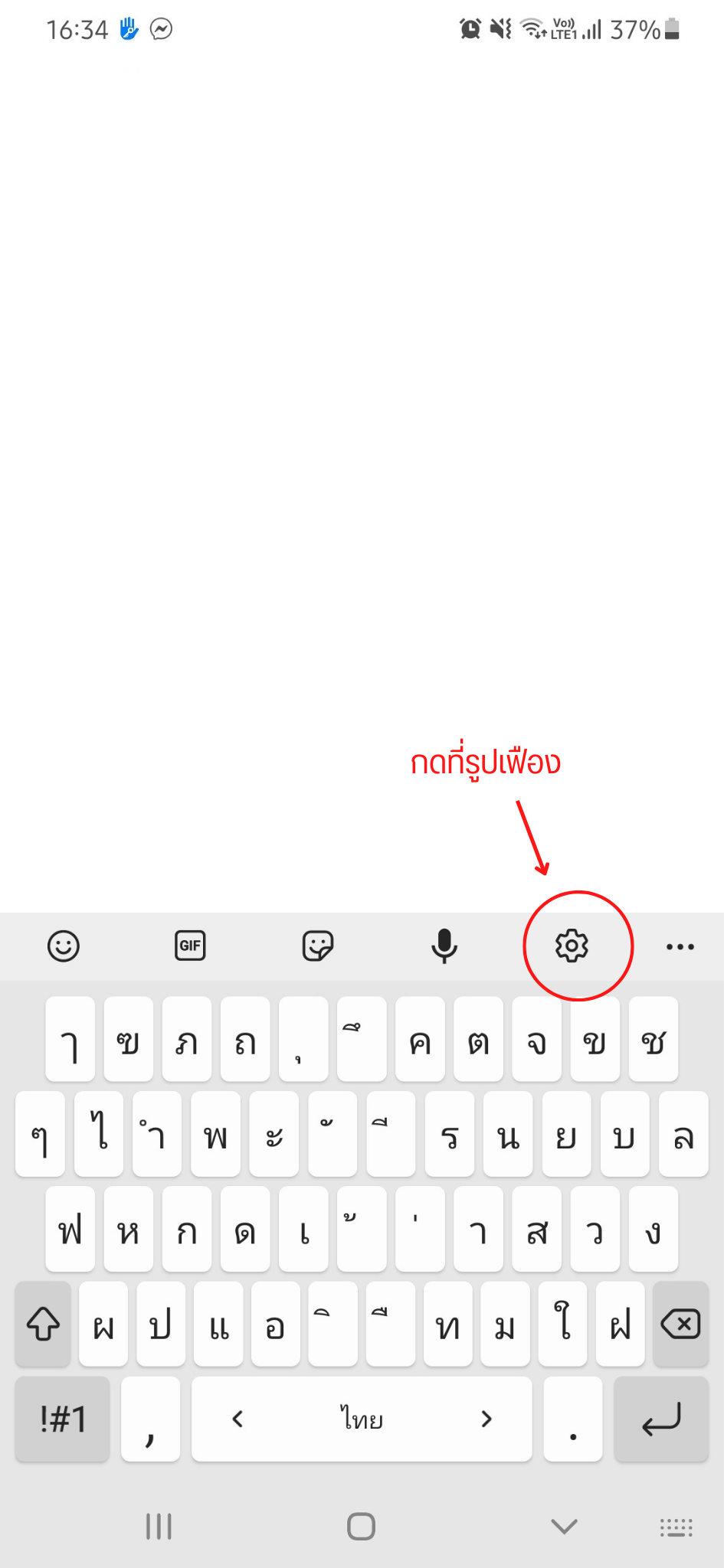The height and width of the screenshot is (1568, 724).
Task: Hit the enter key
Action: [x=661, y=1419]
